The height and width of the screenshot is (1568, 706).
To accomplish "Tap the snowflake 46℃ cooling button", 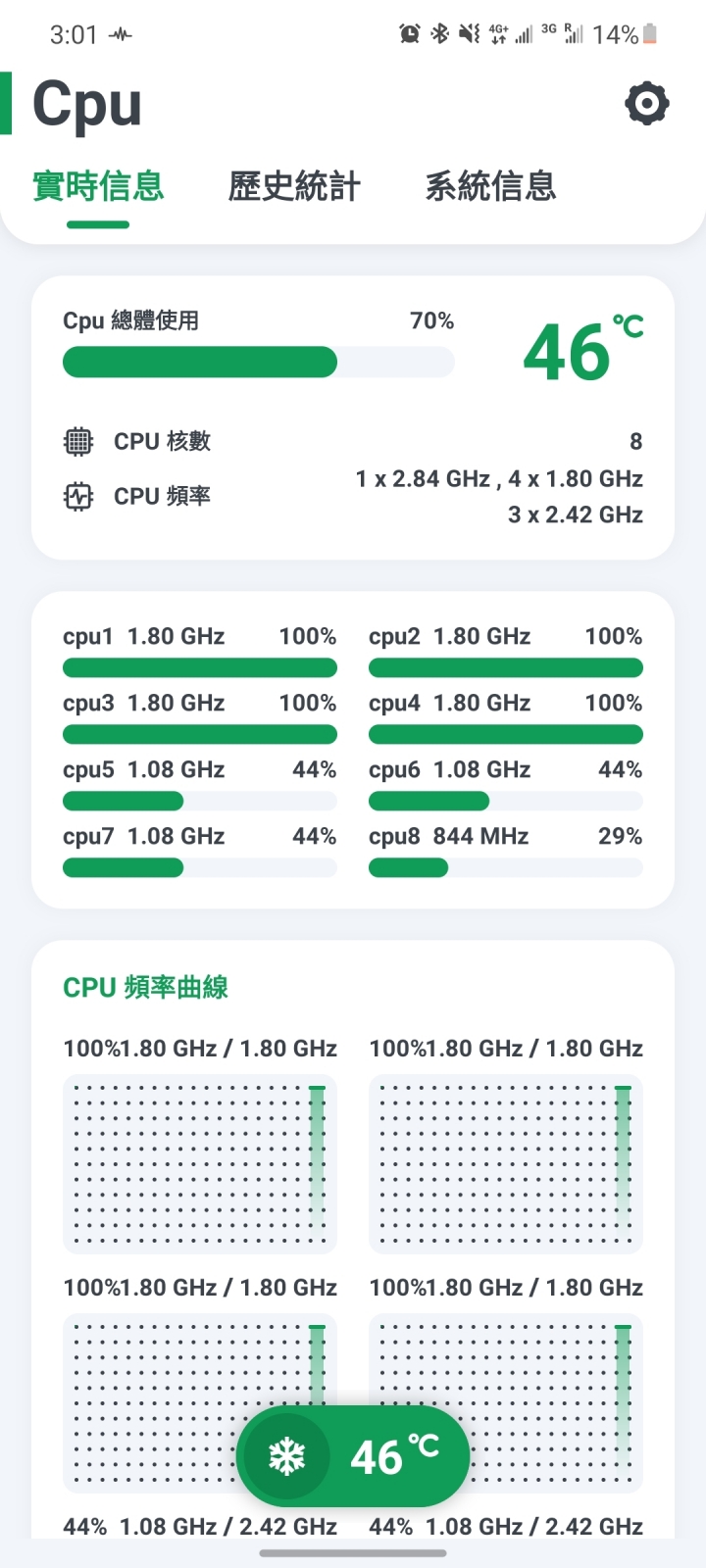I will pos(352,1457).
